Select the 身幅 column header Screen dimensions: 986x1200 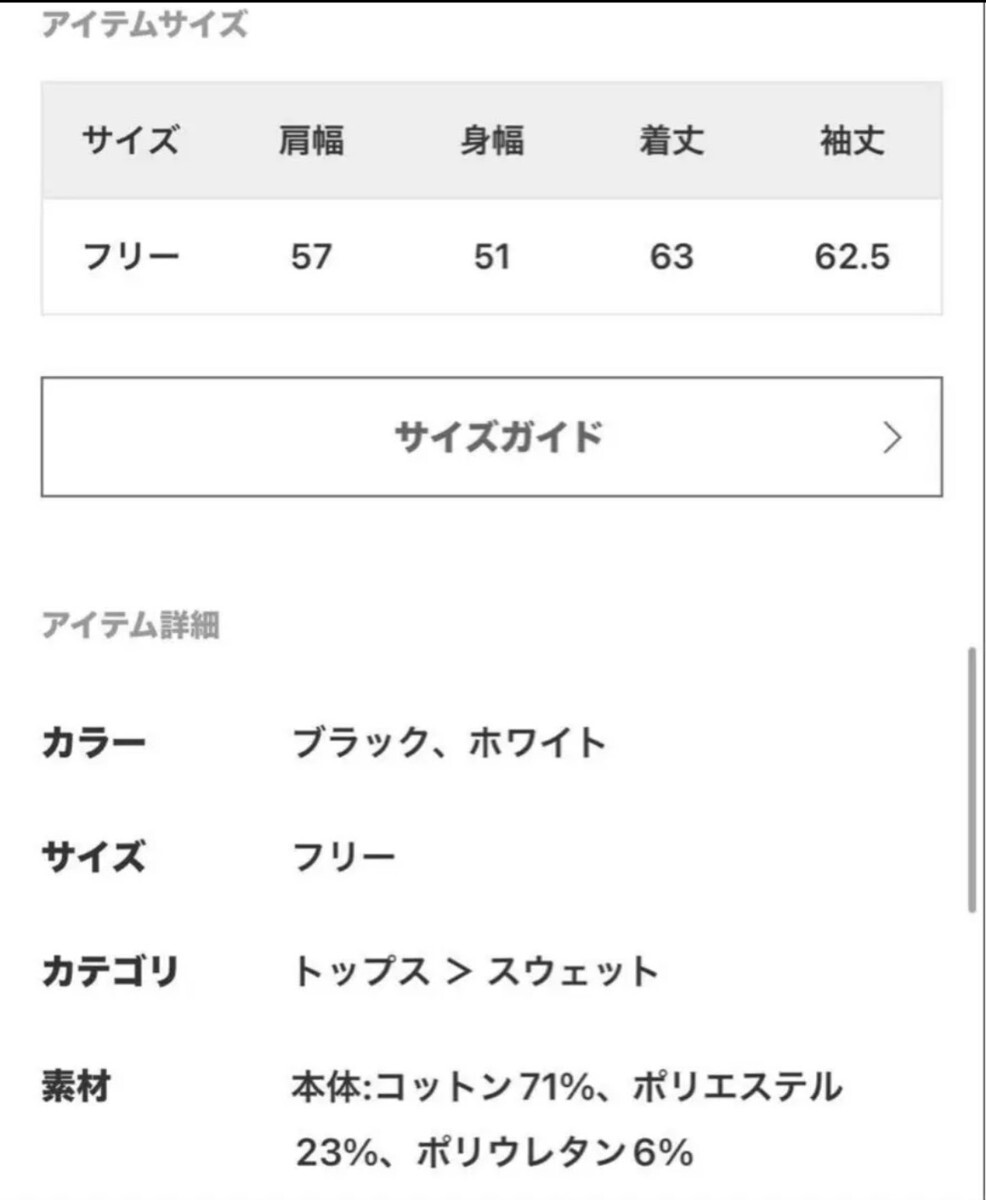click(492, 141)
